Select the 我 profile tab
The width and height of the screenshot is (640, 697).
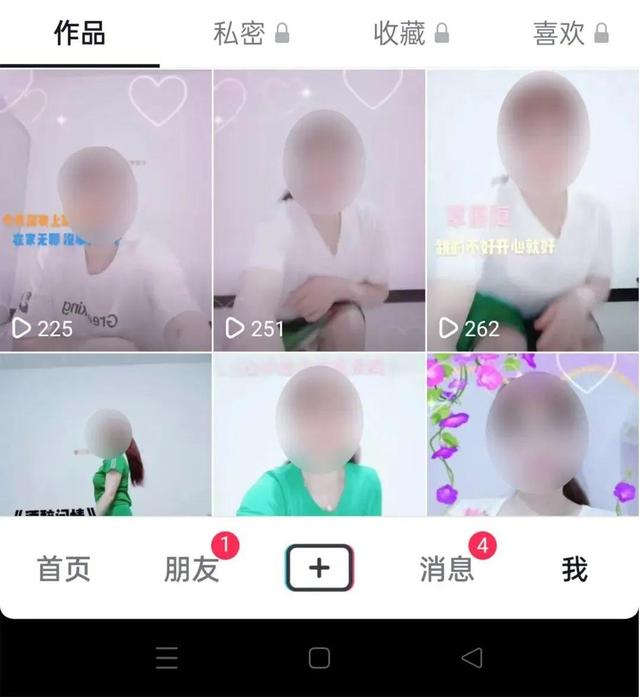574,569
